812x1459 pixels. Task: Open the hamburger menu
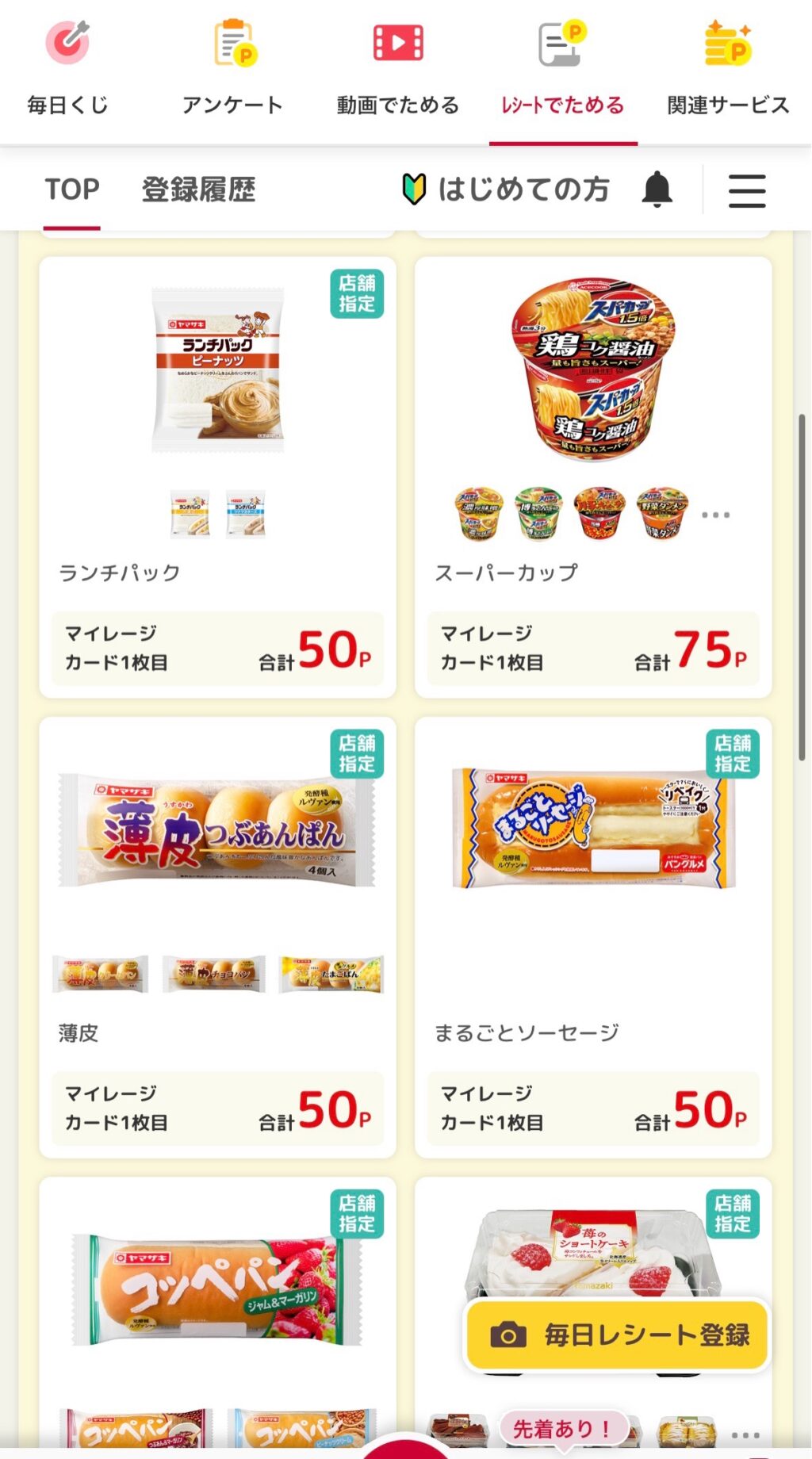pyautogui.click(x=747, y=190)
